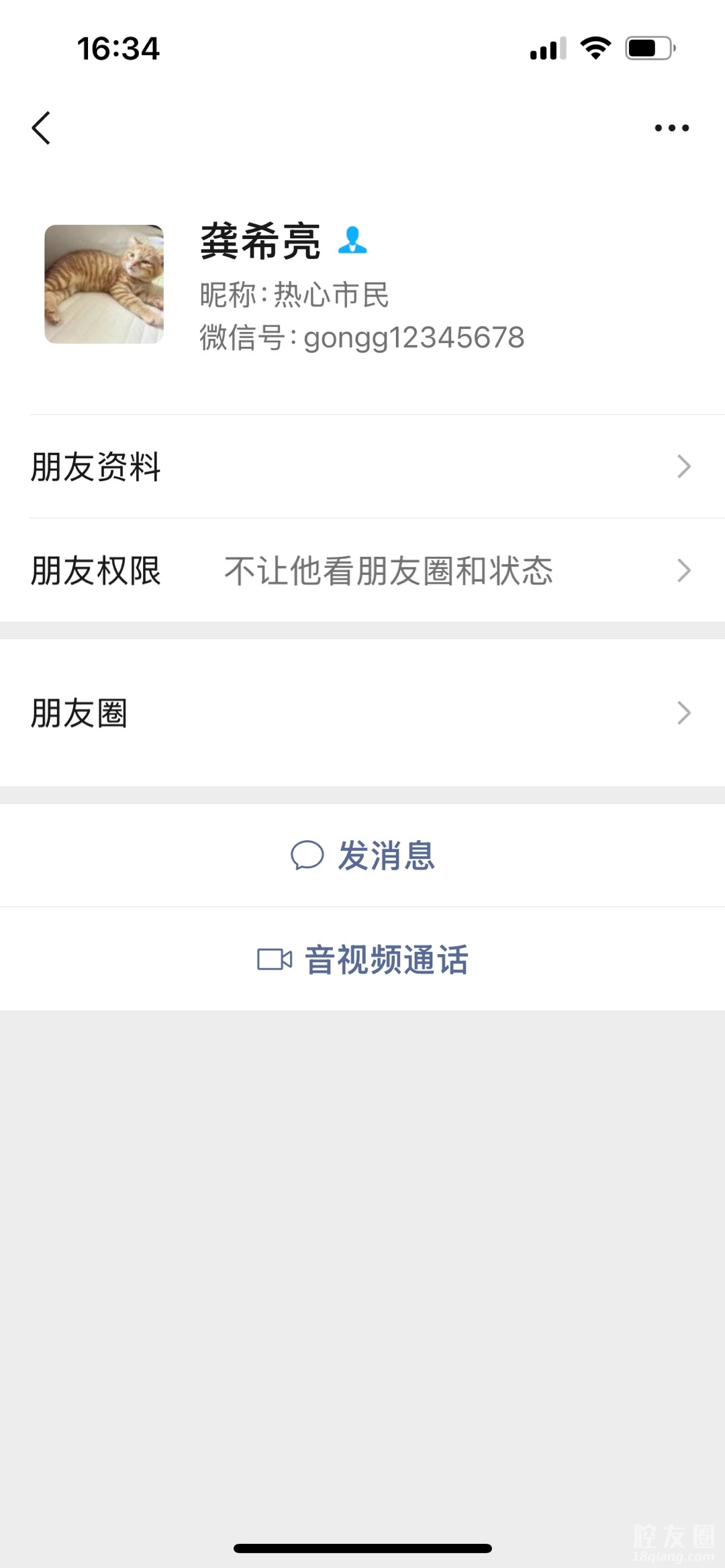Start 音视频通话 with this contact
The width and height of the screenshot is (725, 1568).
[x=362, y=959]
